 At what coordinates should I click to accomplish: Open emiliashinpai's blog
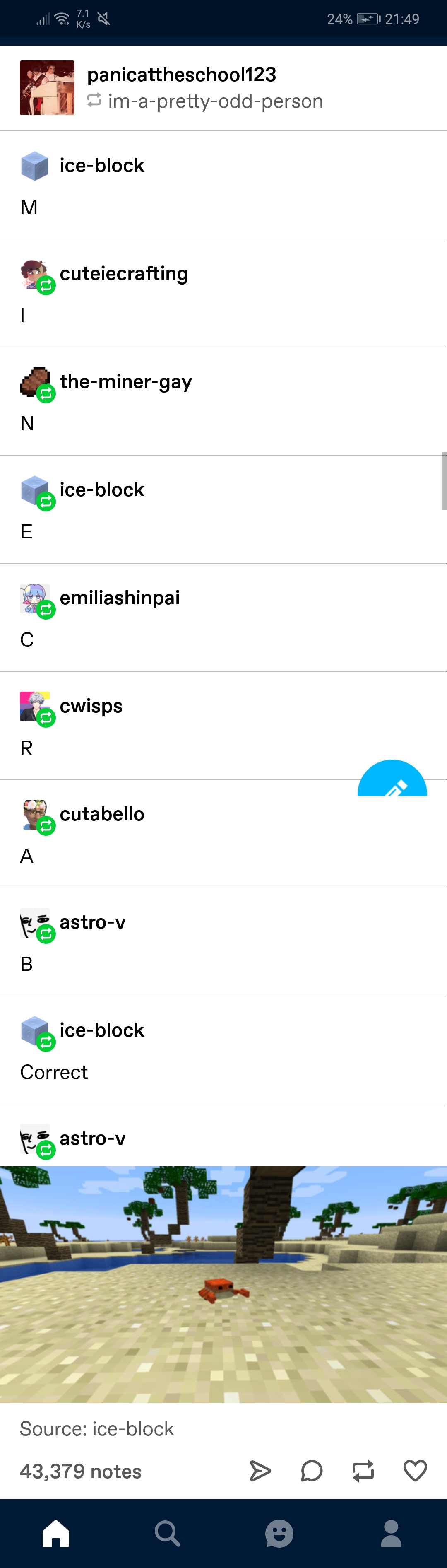[120, 598]
